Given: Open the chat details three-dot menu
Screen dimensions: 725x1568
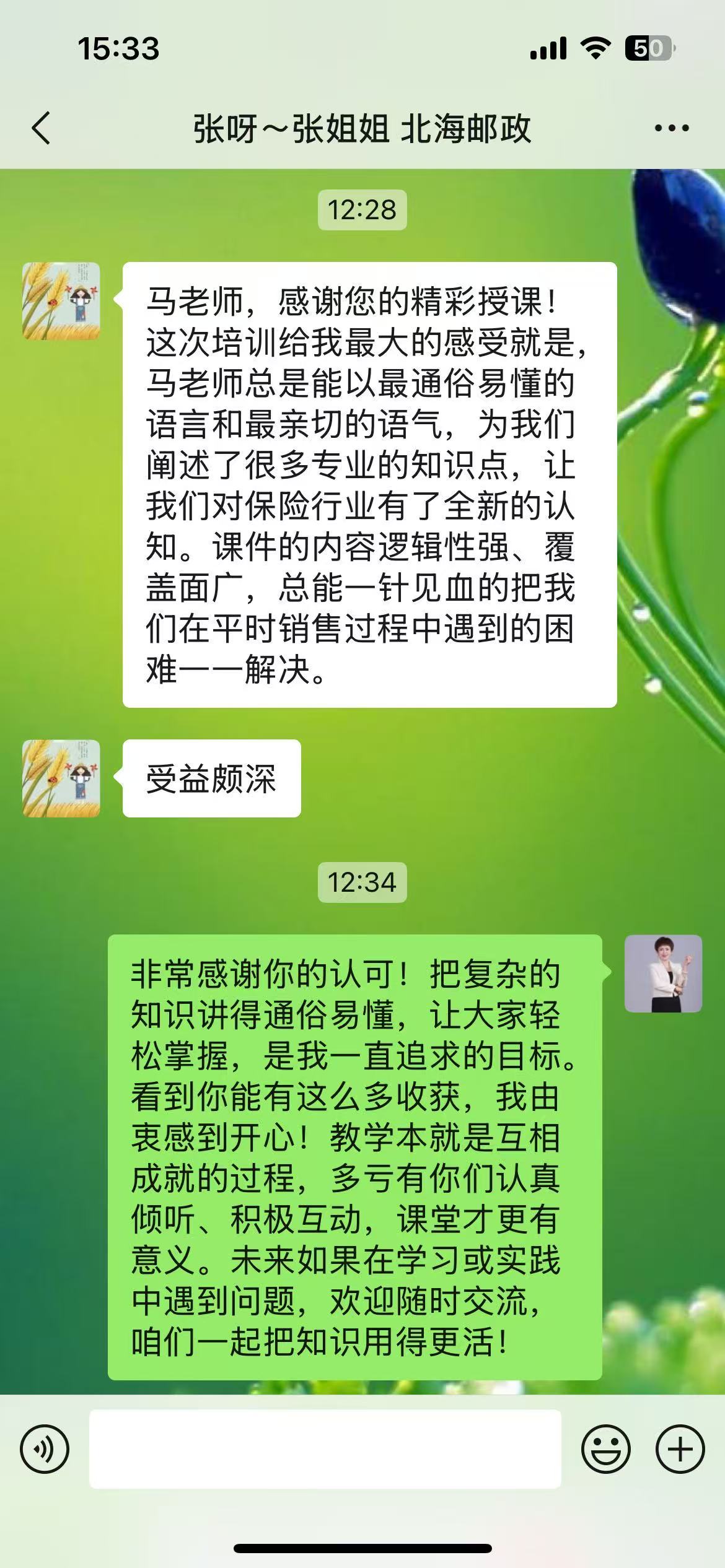Looking at the screenshot, I should point(672,129).
